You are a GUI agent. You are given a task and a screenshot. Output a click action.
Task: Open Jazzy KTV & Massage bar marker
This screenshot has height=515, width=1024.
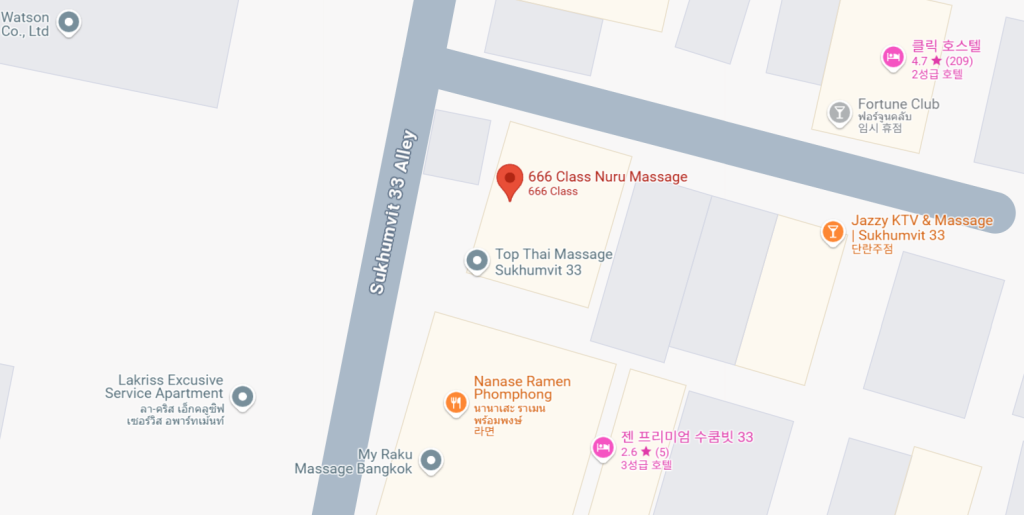click(832, 232)
